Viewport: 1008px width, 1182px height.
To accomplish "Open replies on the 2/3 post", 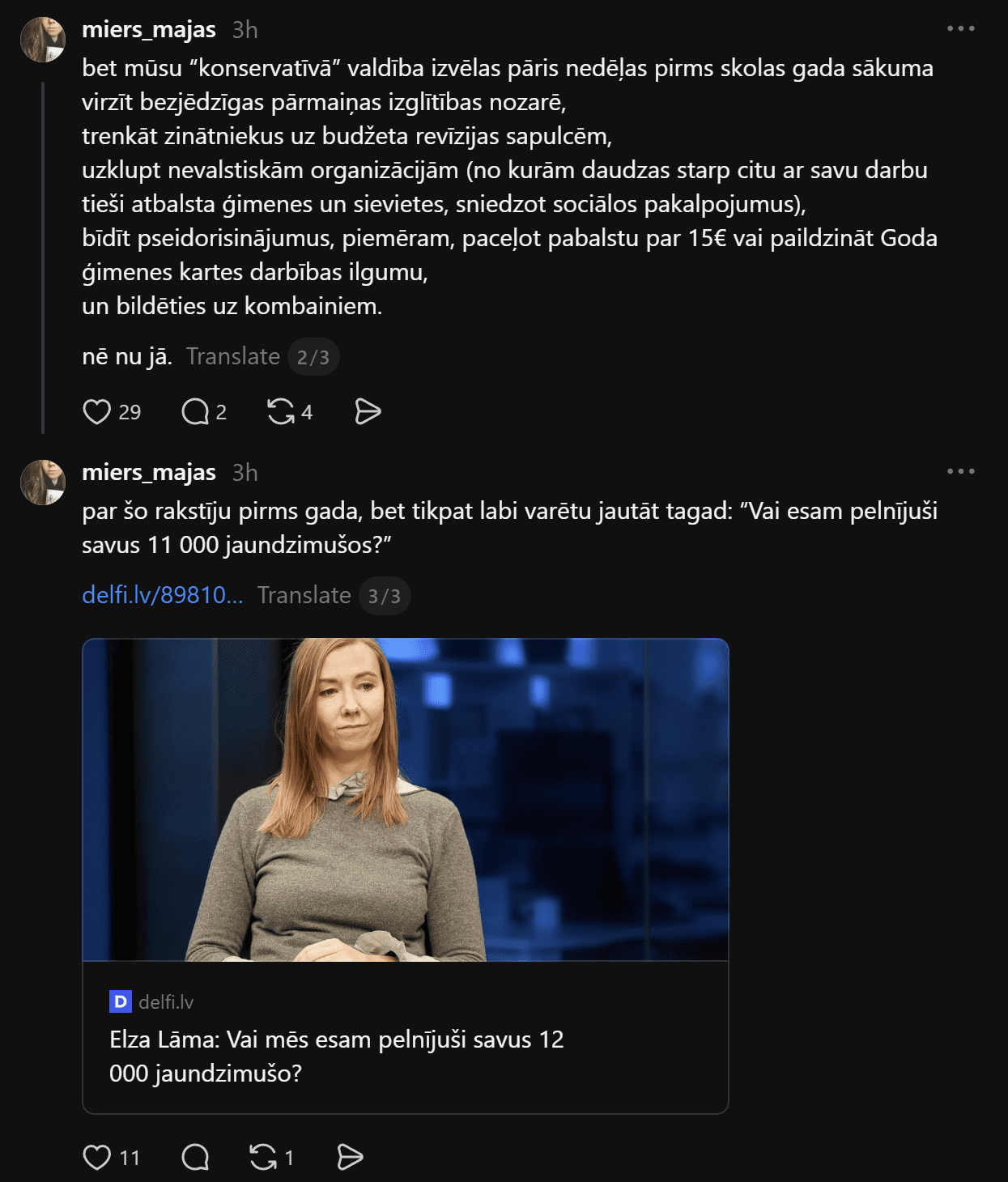I will click(x=204, y=412).
